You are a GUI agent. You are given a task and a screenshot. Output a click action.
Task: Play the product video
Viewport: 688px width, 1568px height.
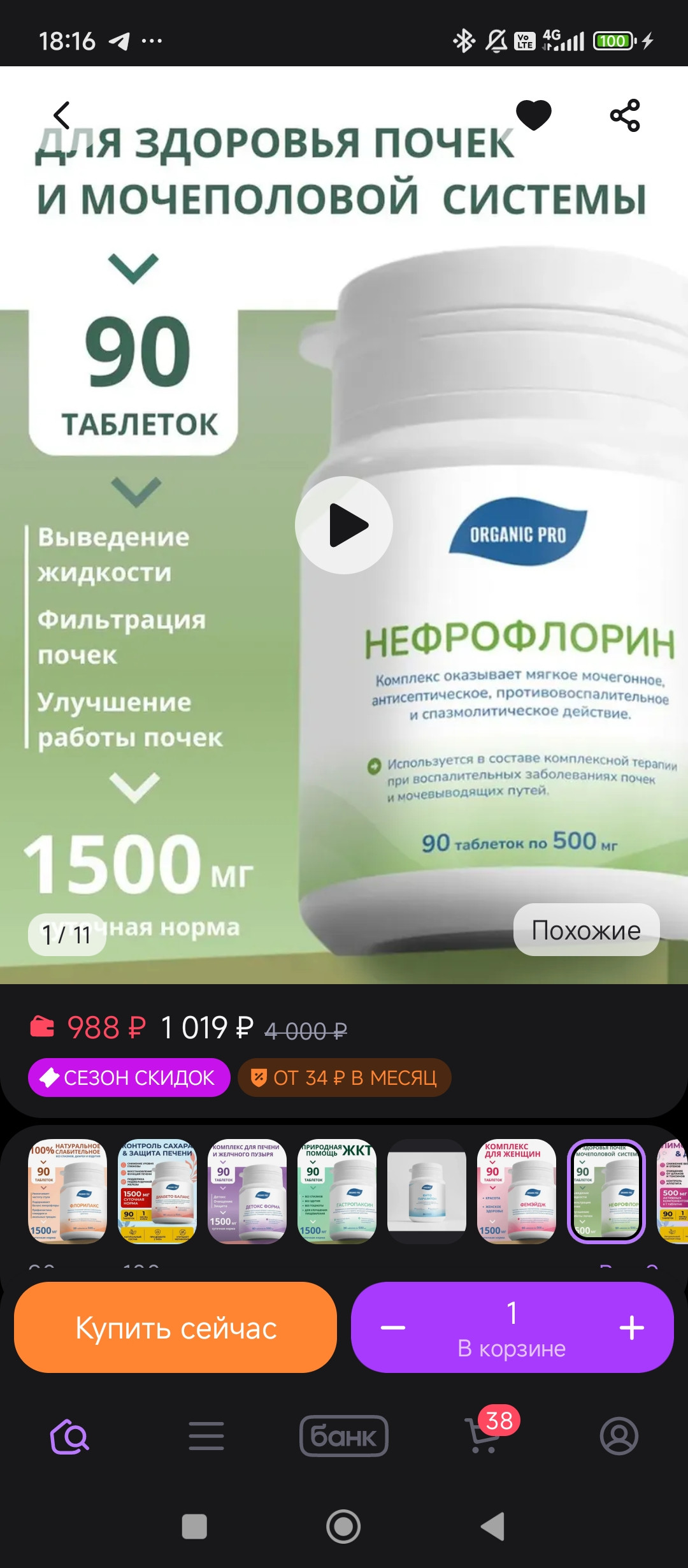pyautogui.click(x=344, y=525)
